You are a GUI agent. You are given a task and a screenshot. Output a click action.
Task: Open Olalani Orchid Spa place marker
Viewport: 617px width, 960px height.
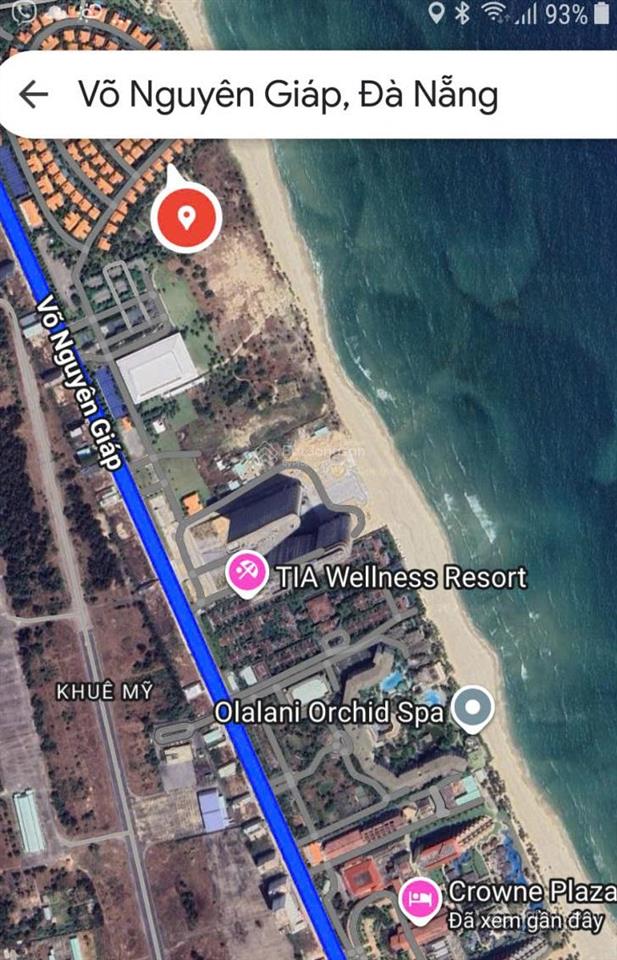[x=471, y=709]
